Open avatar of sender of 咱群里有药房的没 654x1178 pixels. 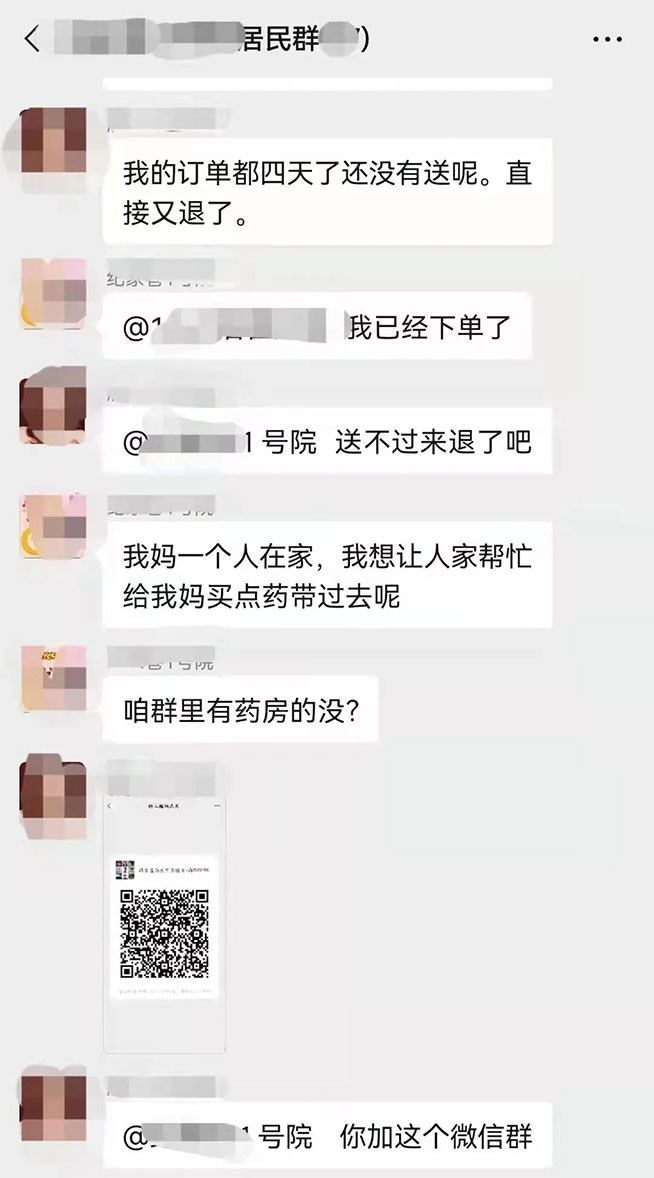pyautogui.click(x=52, y=679)
